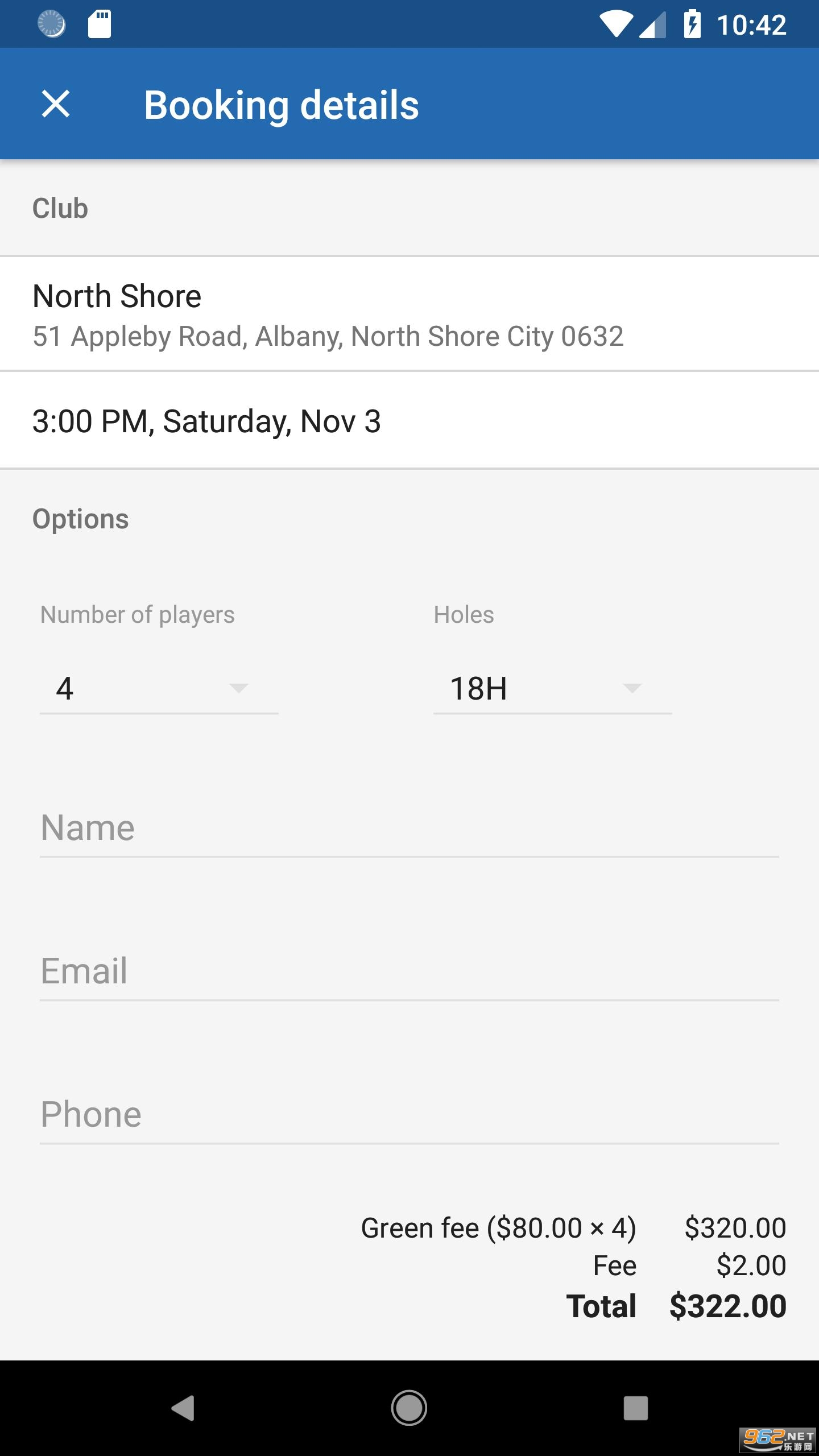Screen dimensions: 819x1456
Task: Focus the Phone field
Action: tap(408, 1115)
